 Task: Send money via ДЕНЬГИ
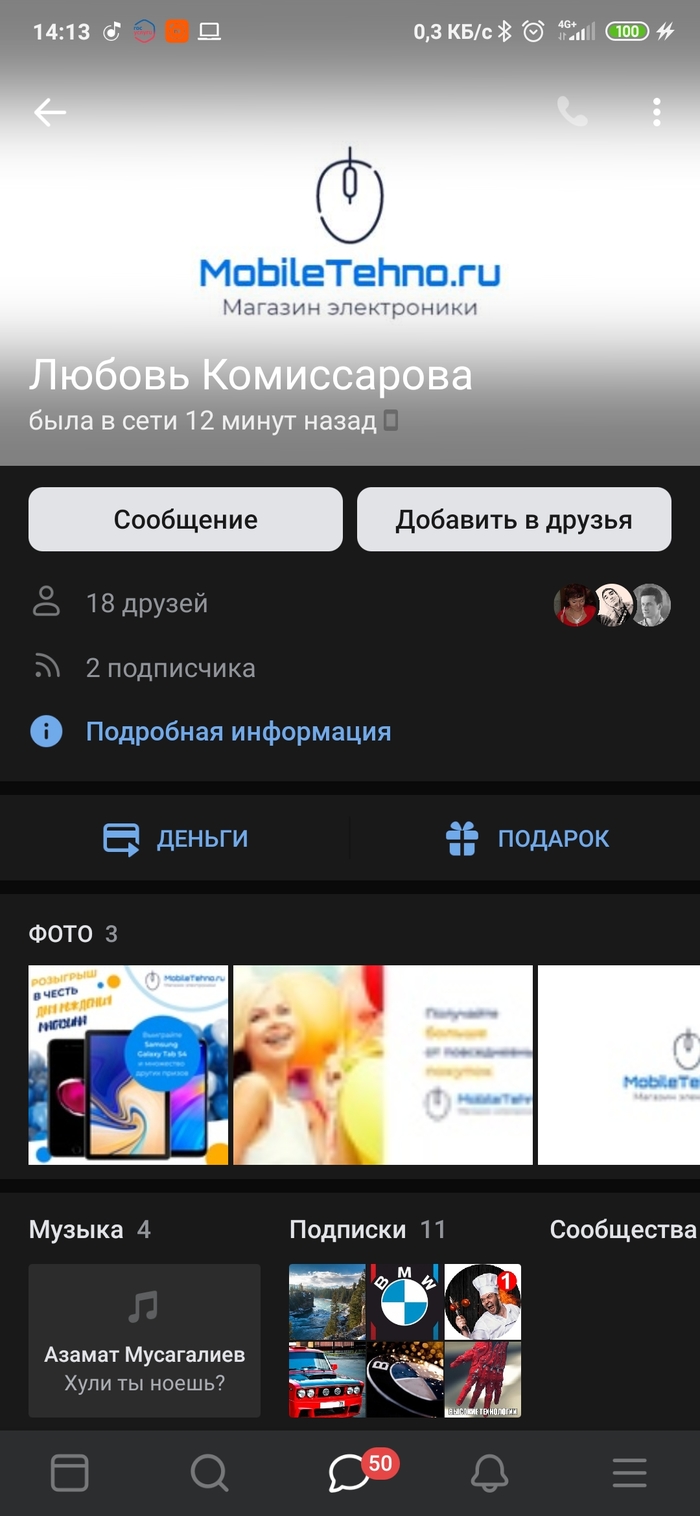tap(176, 838)
